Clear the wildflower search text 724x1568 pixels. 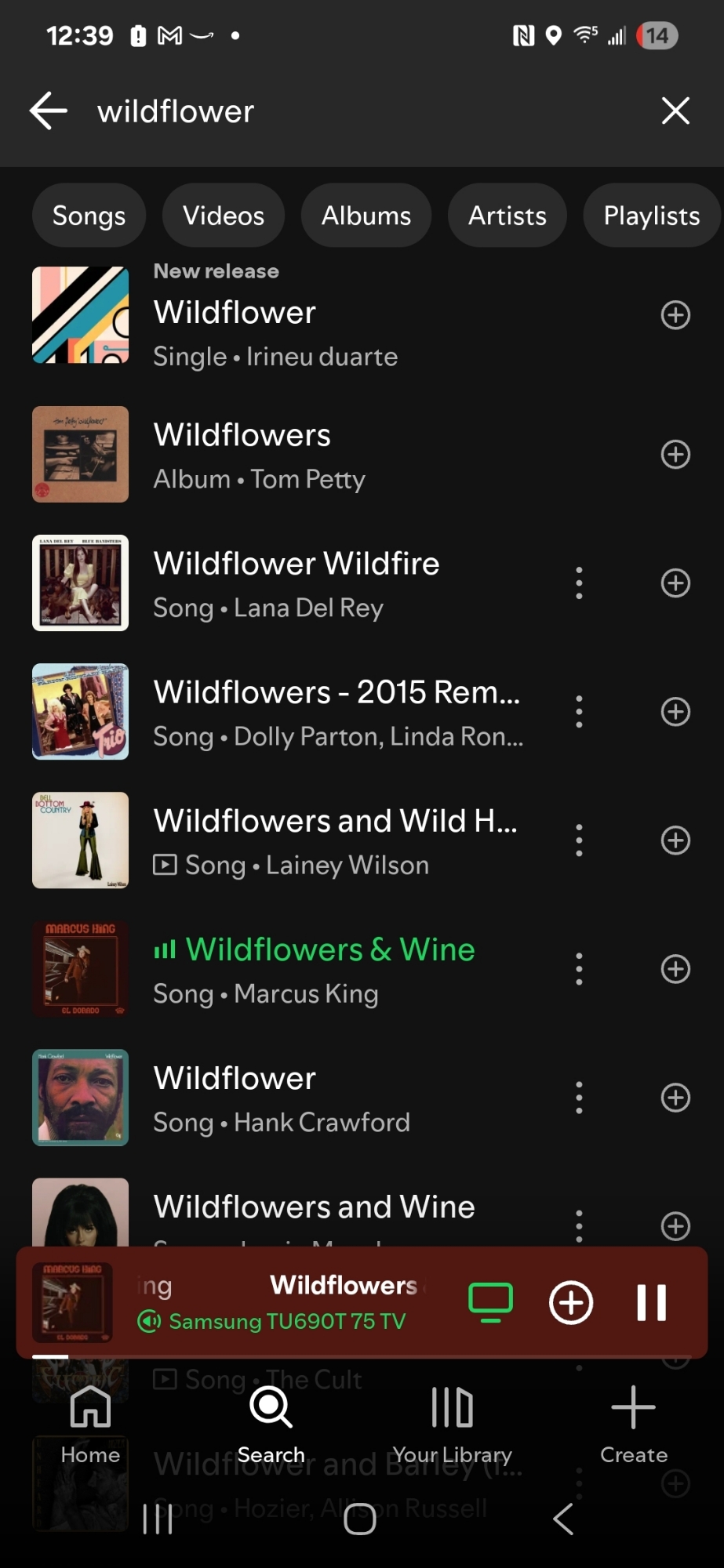point(675,111)
